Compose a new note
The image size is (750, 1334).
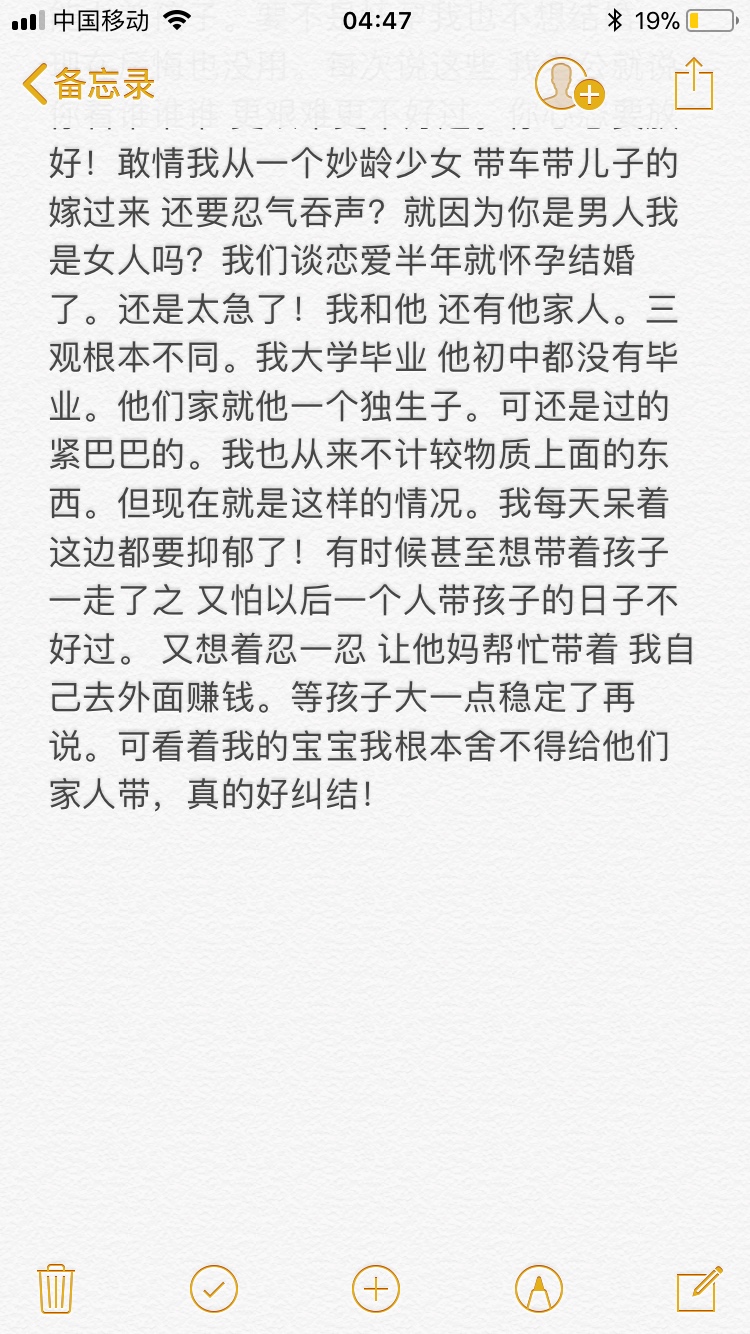(x=698, y=1288)
